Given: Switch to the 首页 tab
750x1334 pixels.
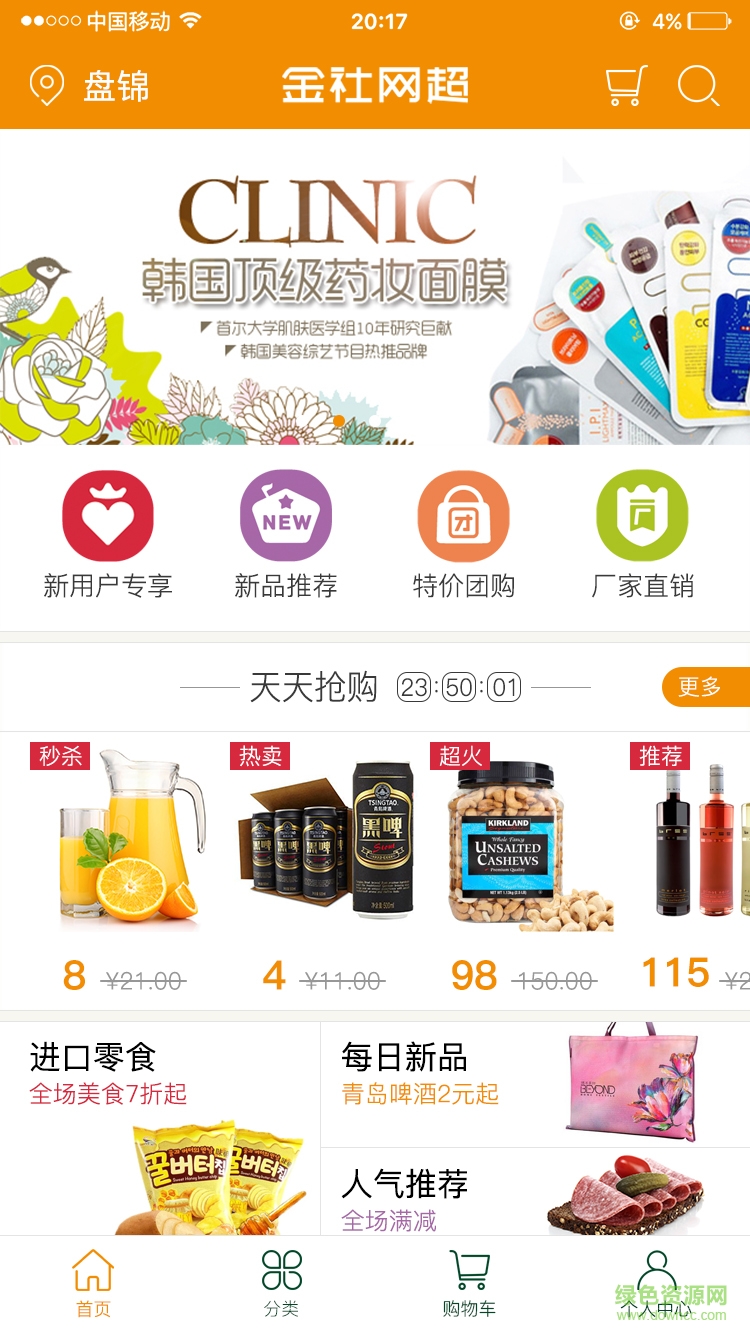Looking at the screenshot, I should pos(93,1280).
